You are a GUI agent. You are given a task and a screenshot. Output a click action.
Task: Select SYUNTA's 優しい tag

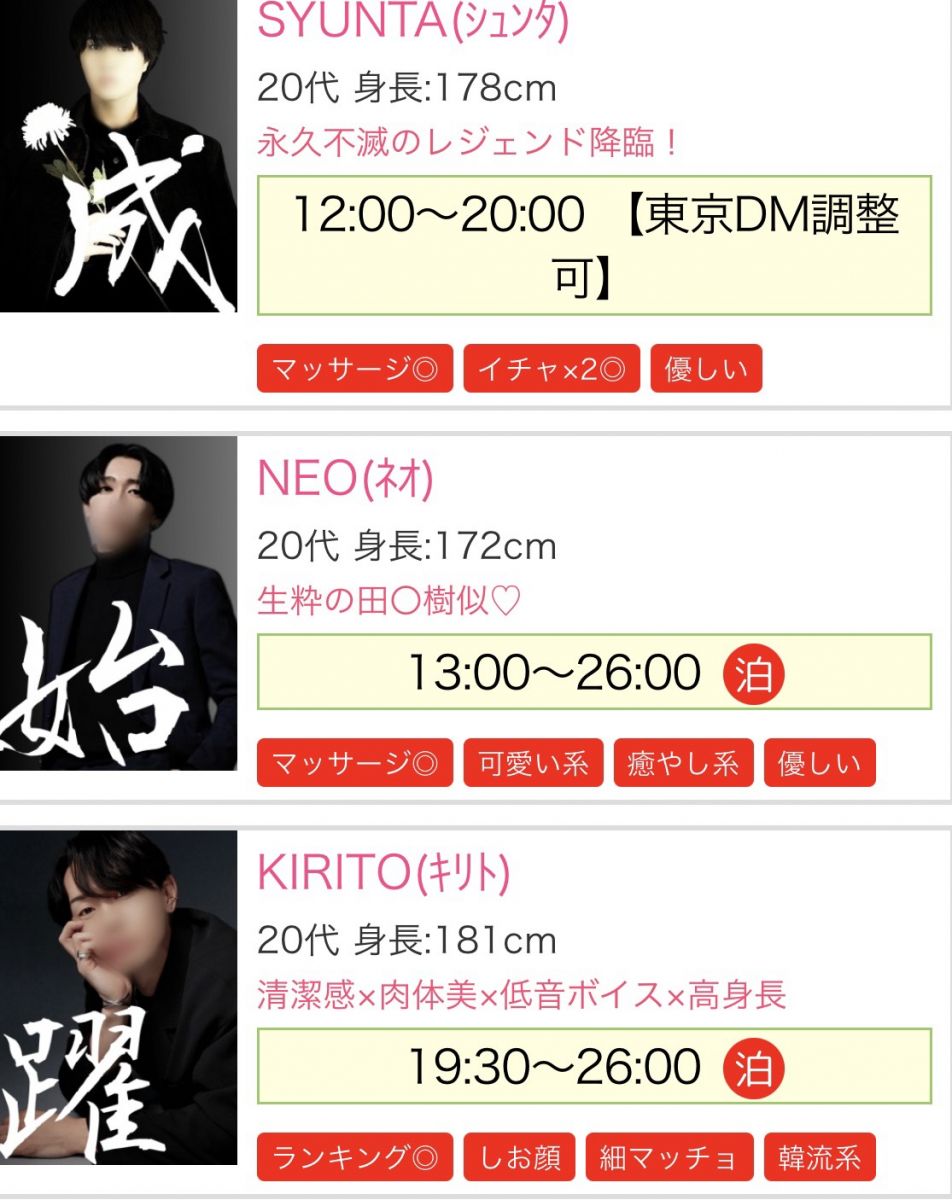coord(706,369)
